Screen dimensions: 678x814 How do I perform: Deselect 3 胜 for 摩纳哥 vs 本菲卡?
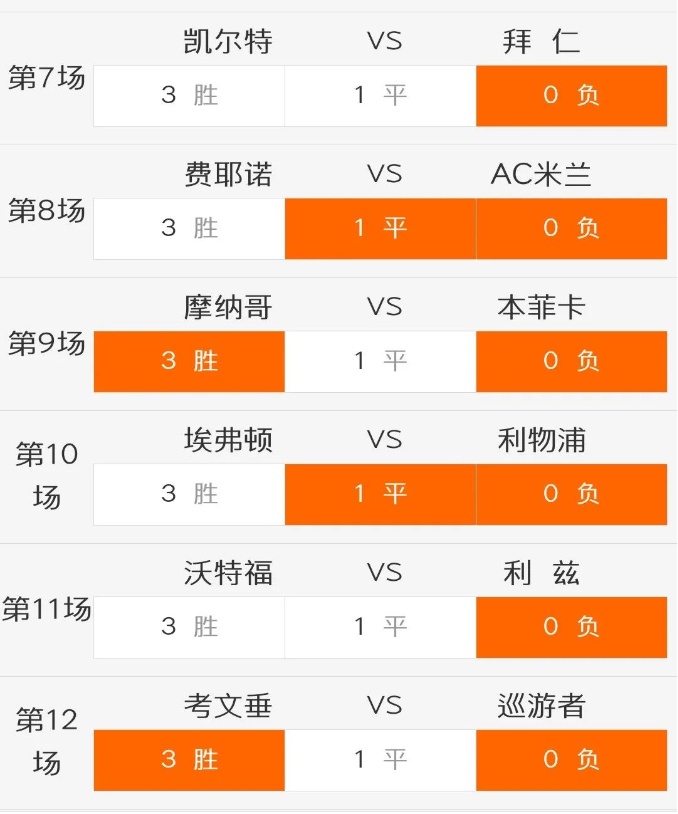click(x=189, y=361)
